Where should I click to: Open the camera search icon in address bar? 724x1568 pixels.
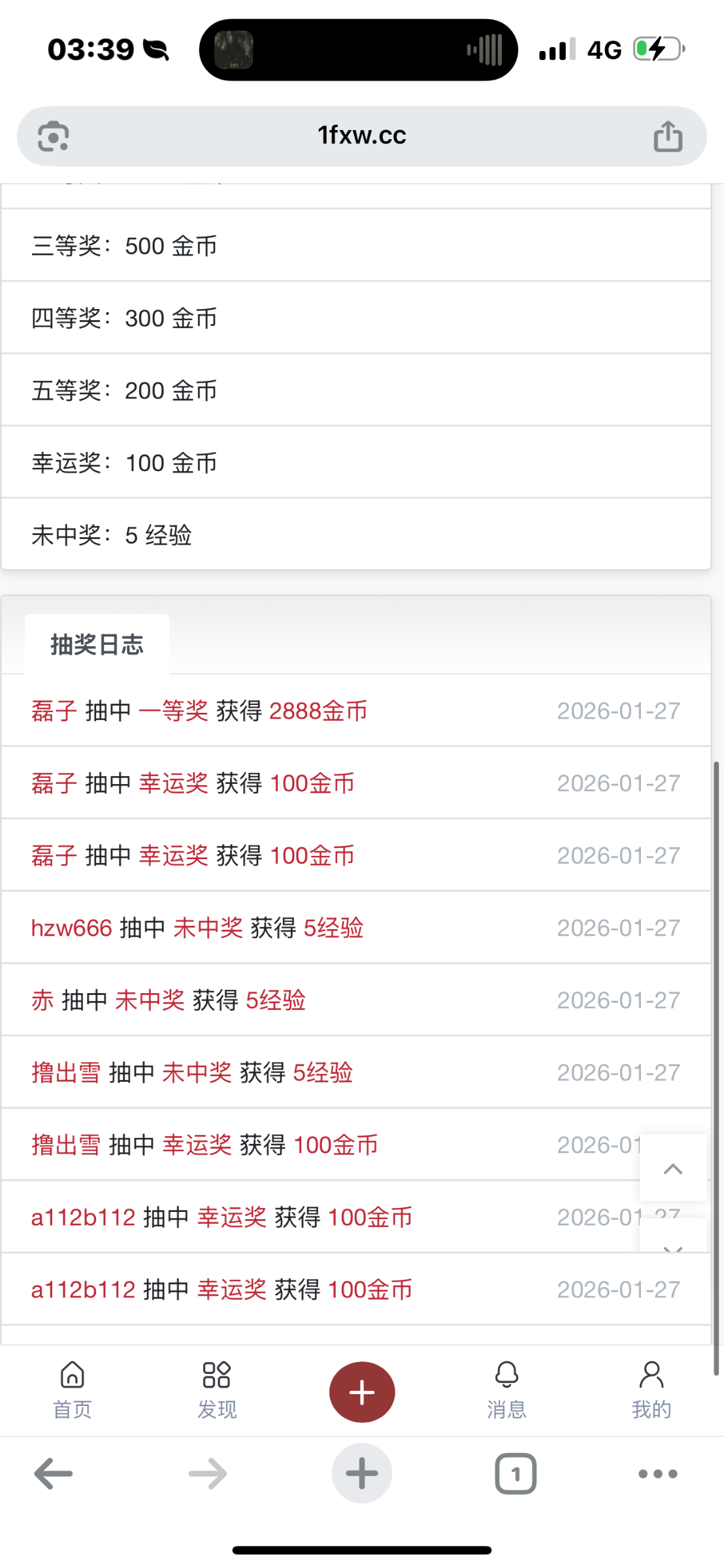53,137
